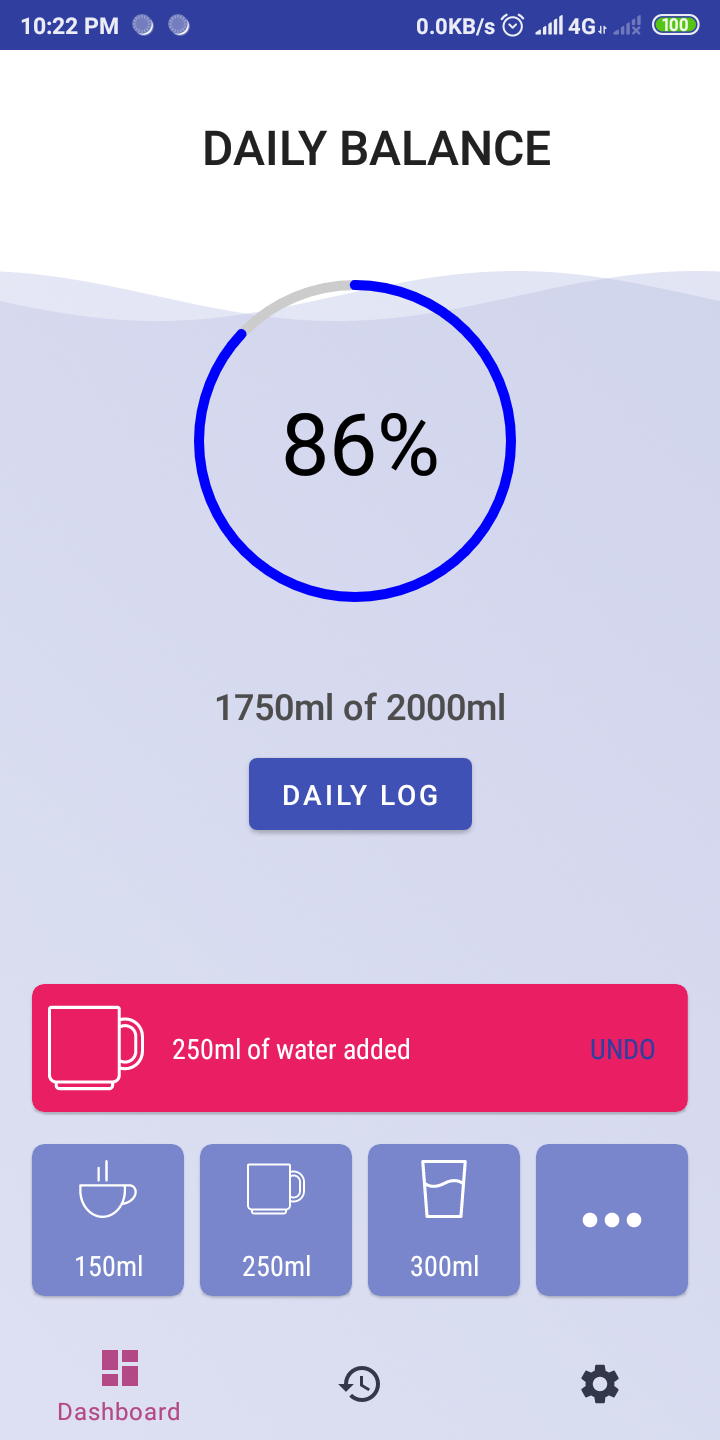The height and width of the screenshot is (1440, 720).
Task: Tap the 86% progress circle
Action: [360, 442]
